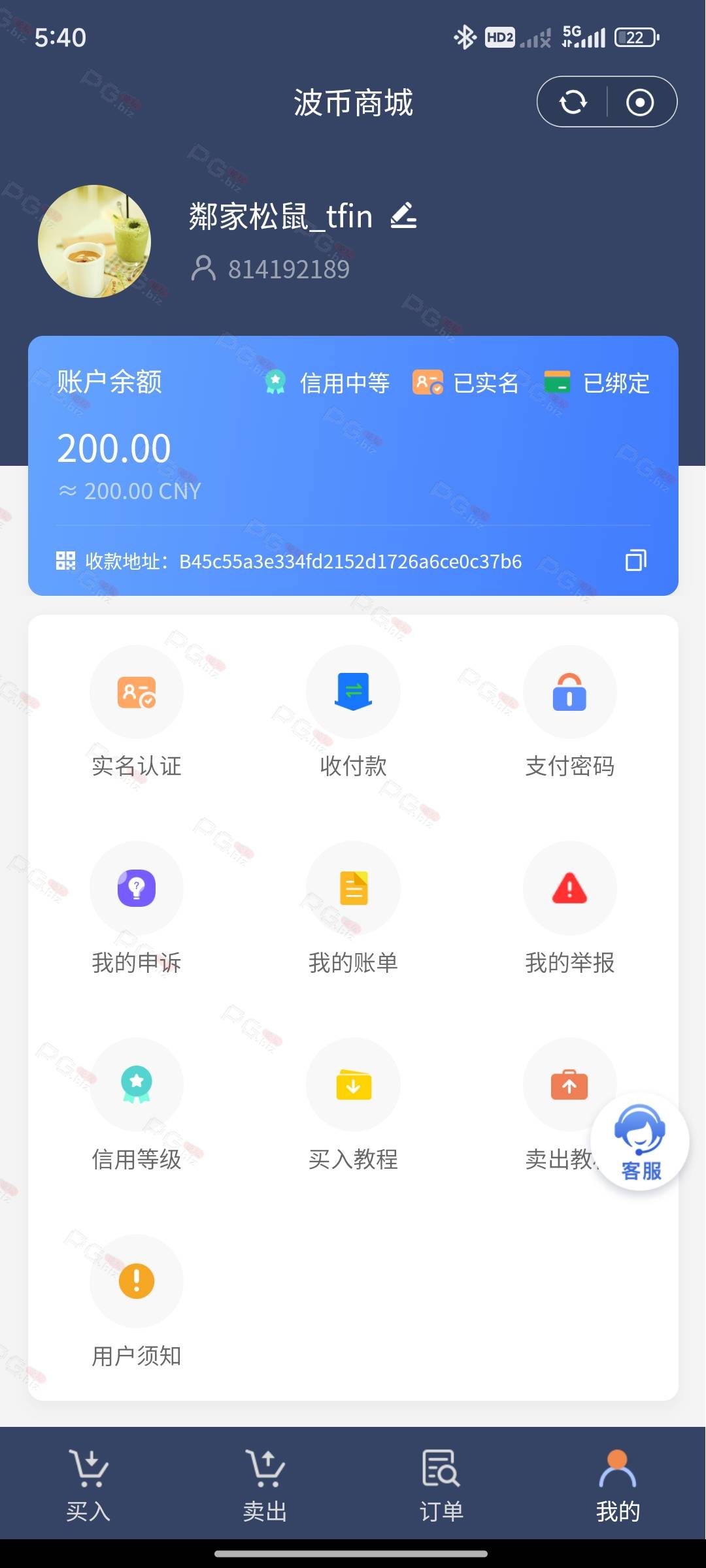This screenshot has width=706, height=1568.
Task: Tap the circular close button in top capsule
Action: click(x=640, y=102)
